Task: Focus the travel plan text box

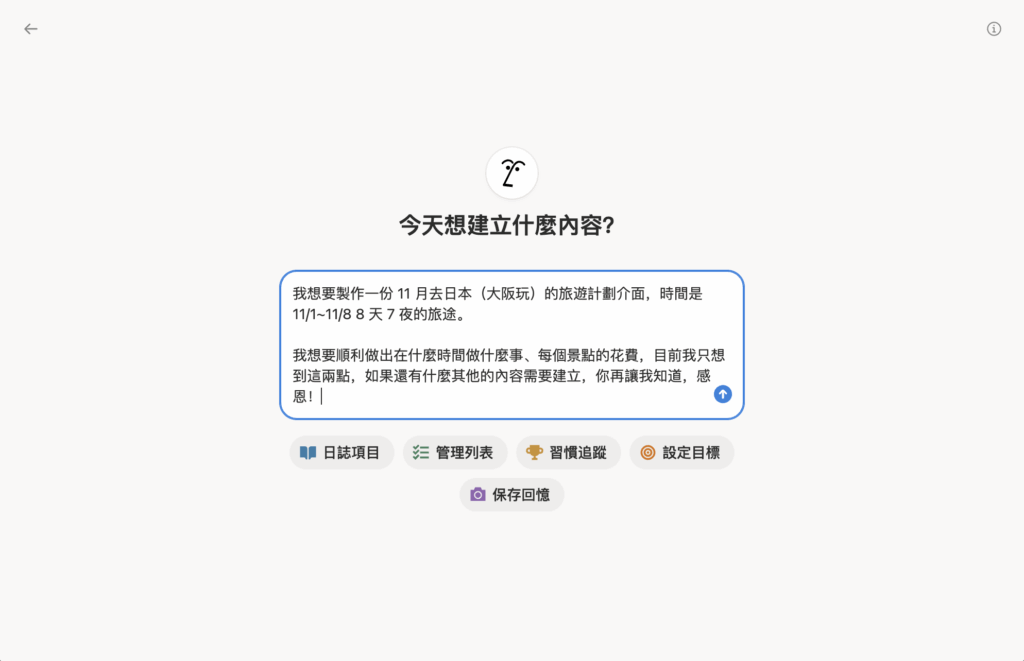Action: [500, 340]
